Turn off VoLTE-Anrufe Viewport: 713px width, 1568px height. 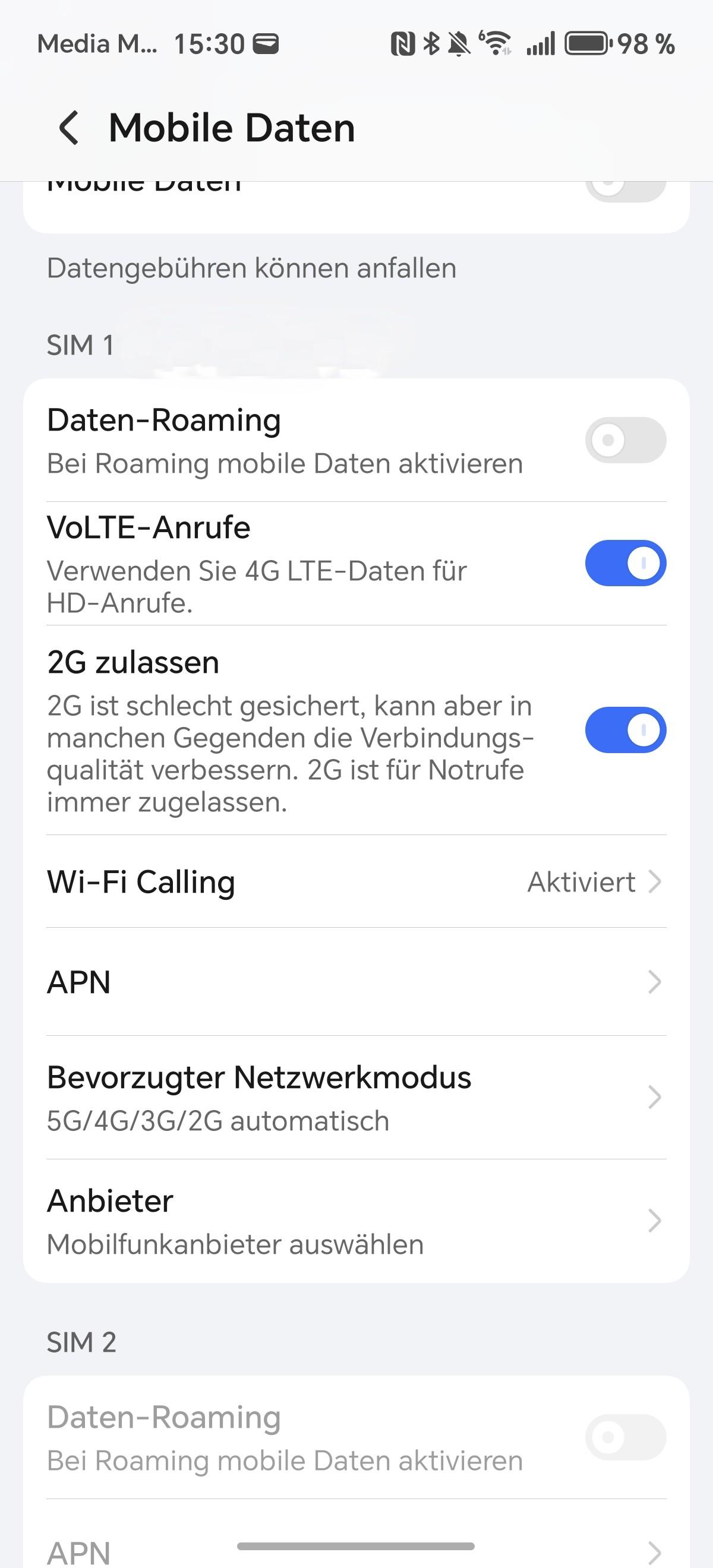(x=625, y=563)
